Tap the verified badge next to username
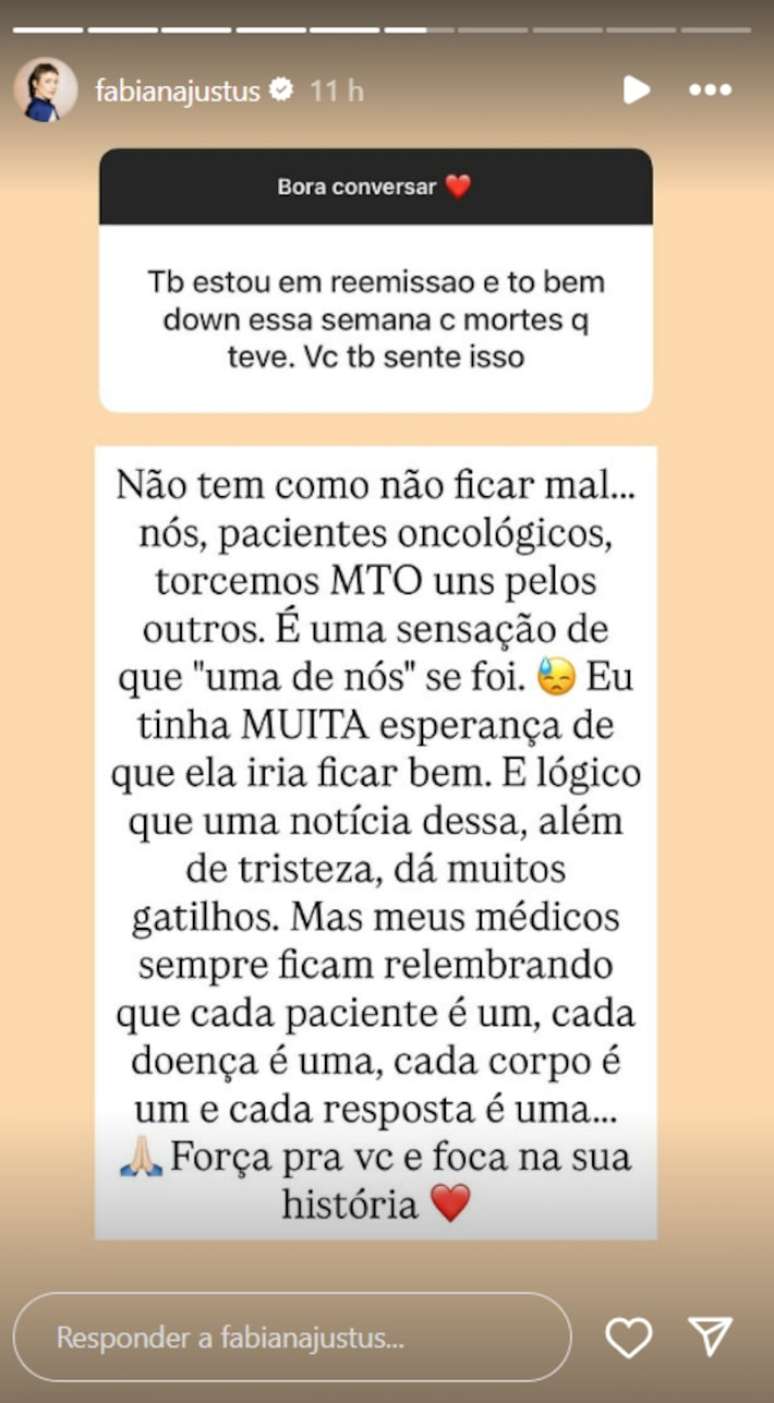This screenshot has width=774, height=1403. [283, 88]
